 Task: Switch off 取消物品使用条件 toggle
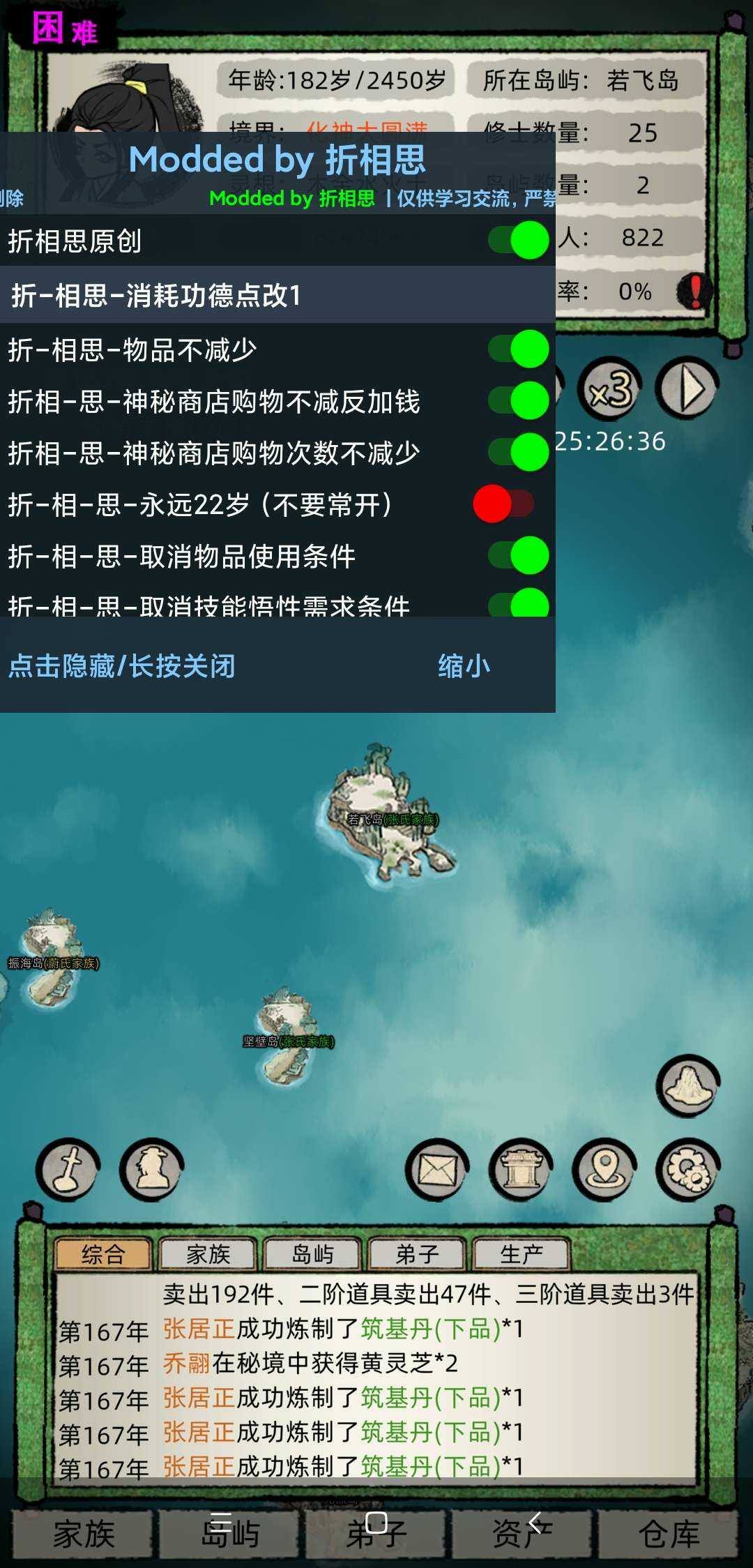[x=519, y=555]
